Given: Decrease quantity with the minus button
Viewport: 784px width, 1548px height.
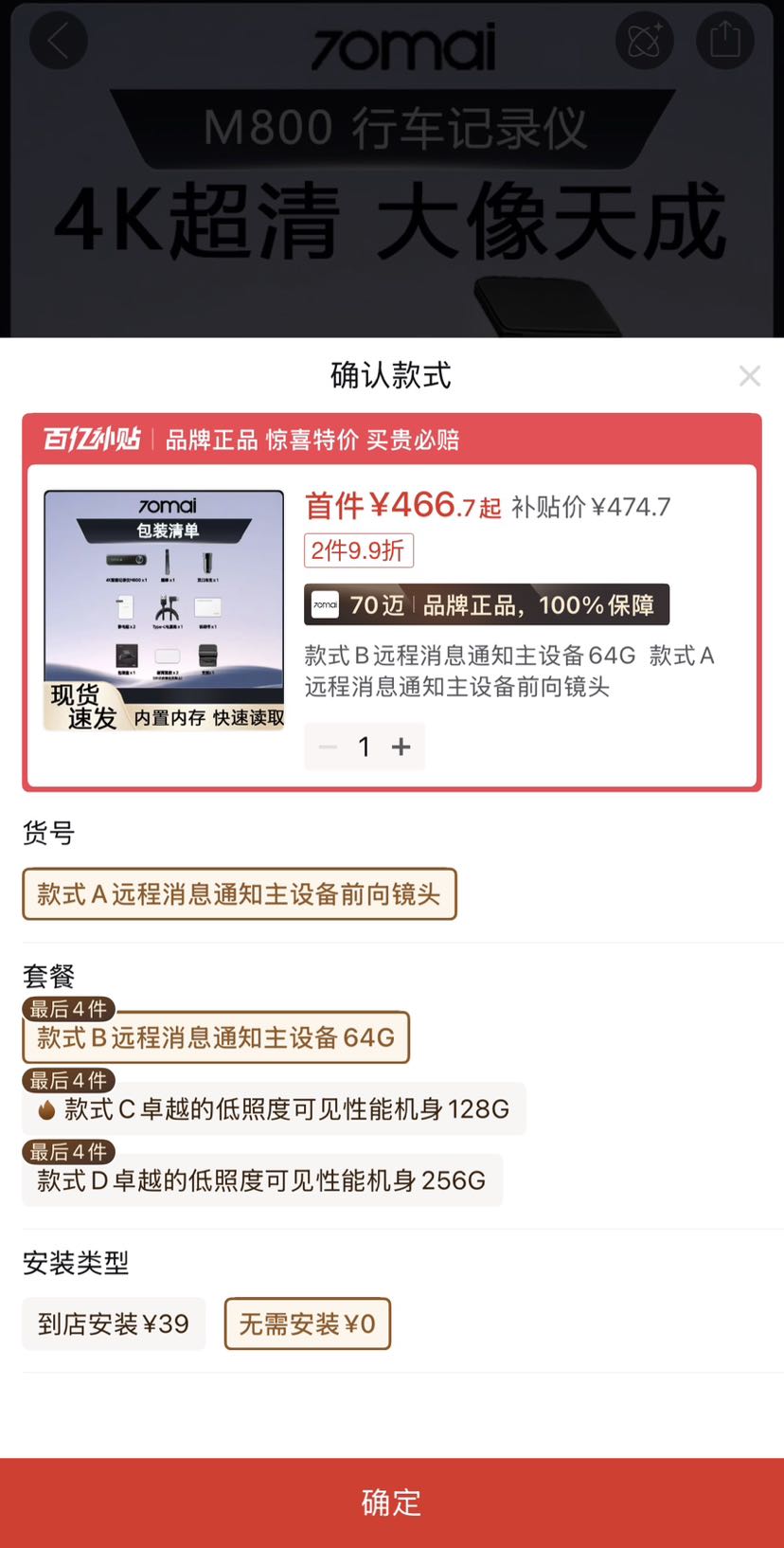Looking at the screenshot, I should click(328, 747).
